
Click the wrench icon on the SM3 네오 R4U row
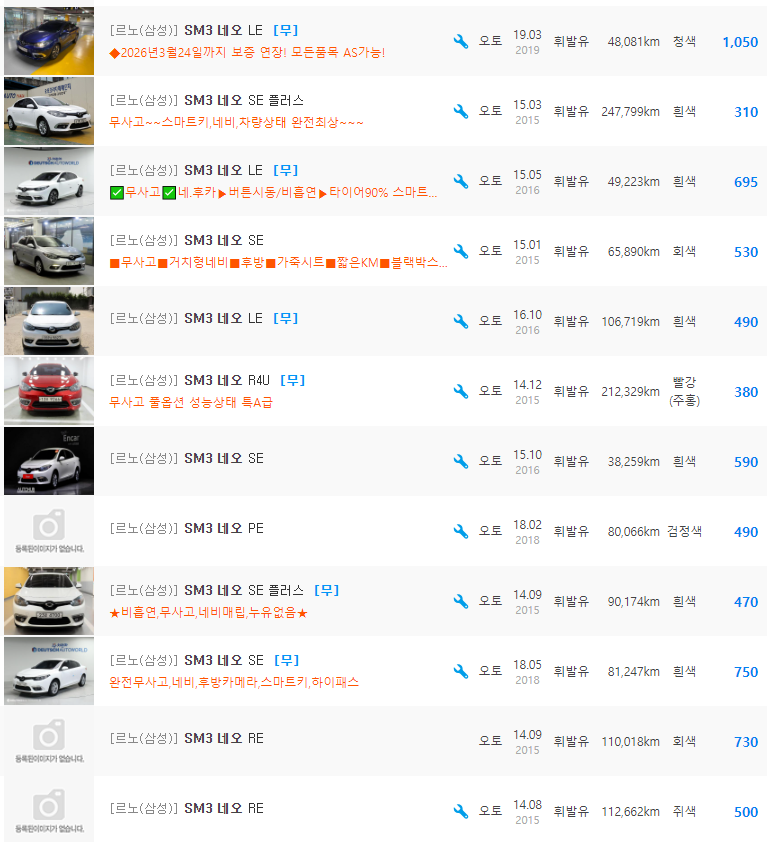point(460,390)
